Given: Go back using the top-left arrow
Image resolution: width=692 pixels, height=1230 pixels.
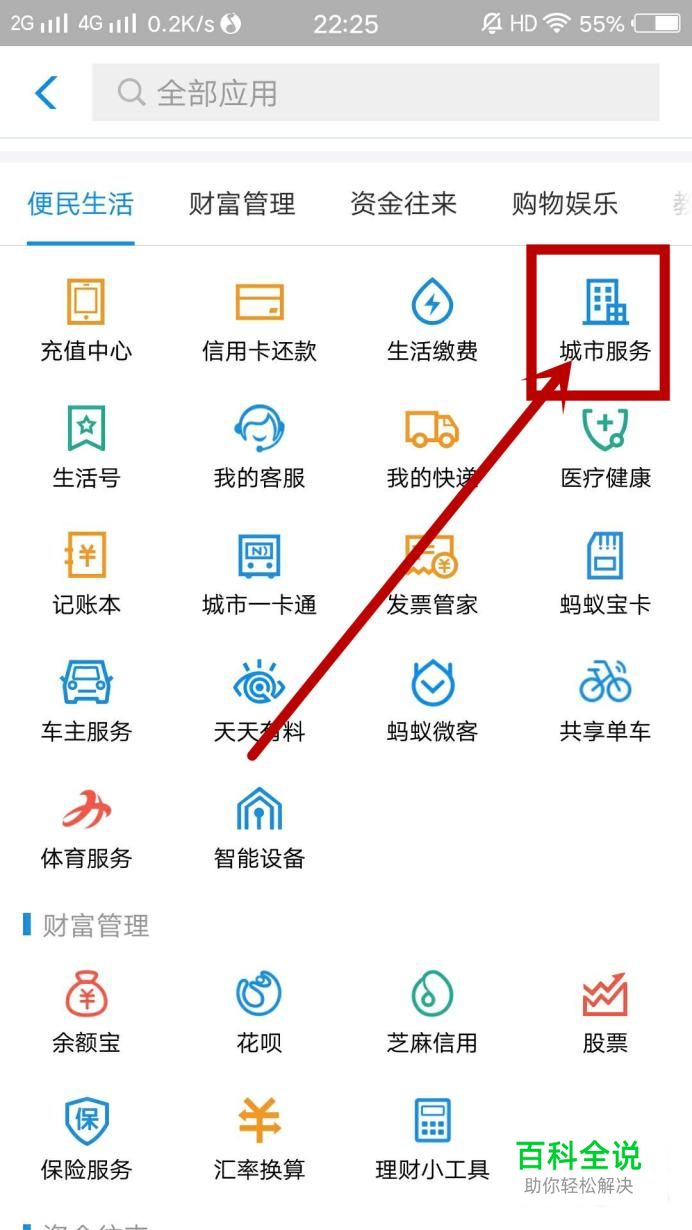Looking at the screenshot, I should coord(46,93).
